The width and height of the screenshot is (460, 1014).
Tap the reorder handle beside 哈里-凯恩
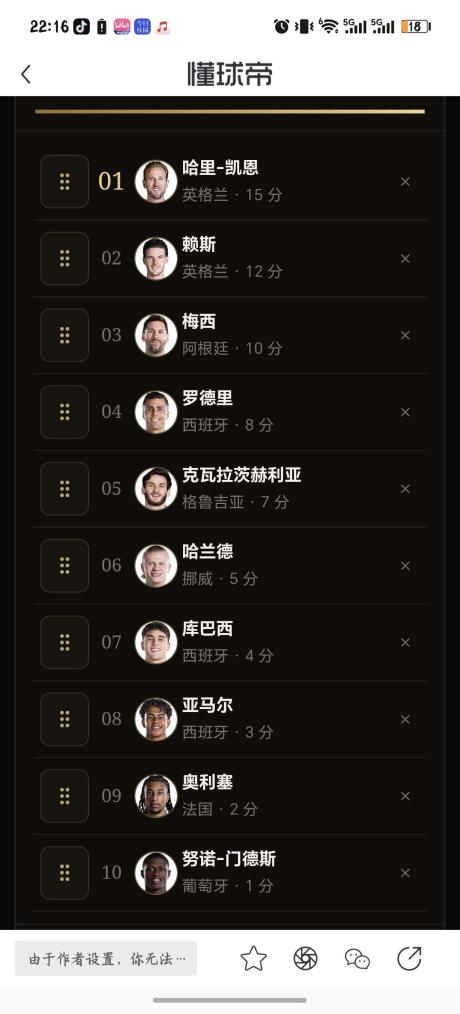tap(65, 182)
